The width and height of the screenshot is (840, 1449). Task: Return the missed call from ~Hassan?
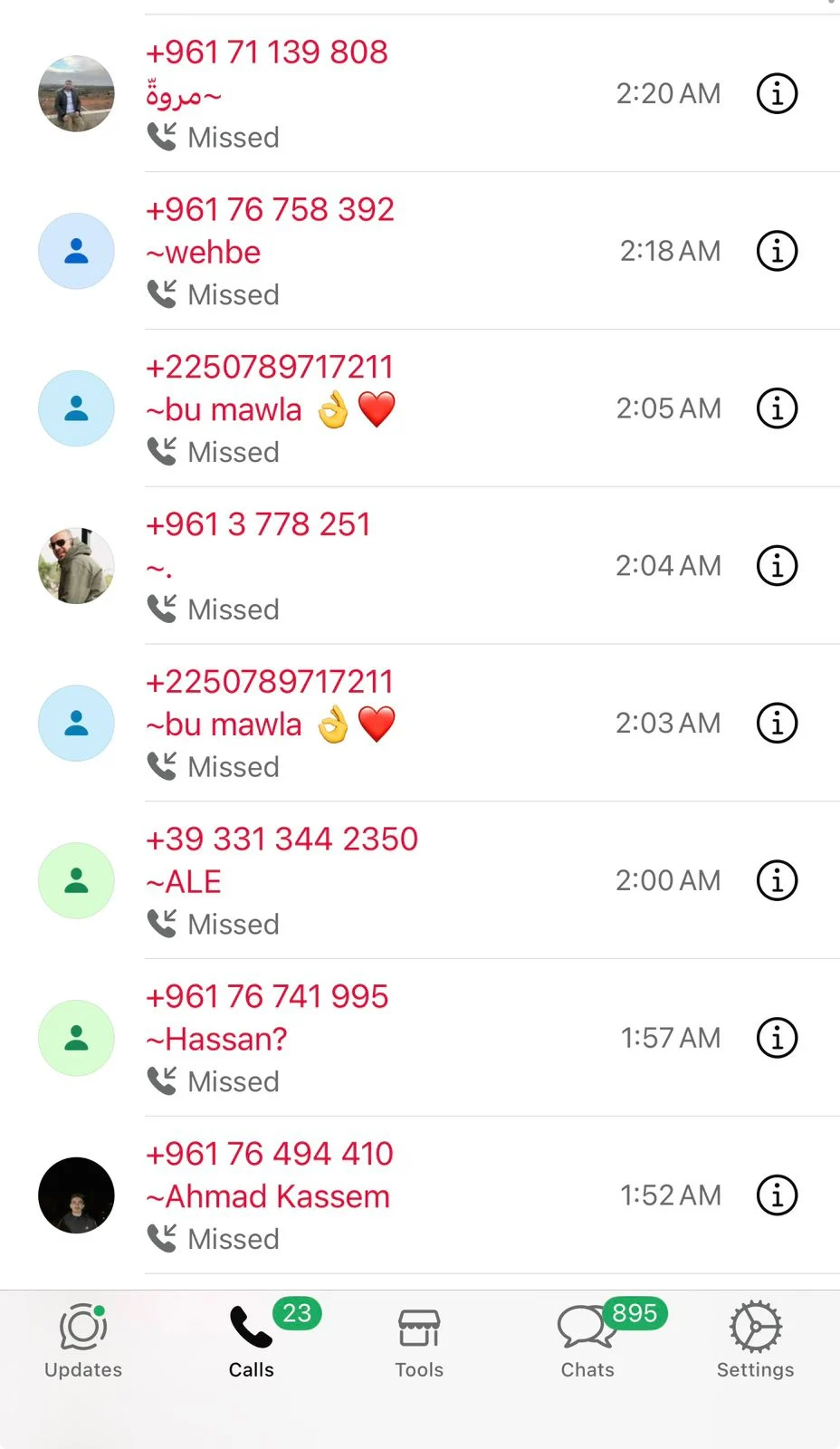coord(362,1038)
